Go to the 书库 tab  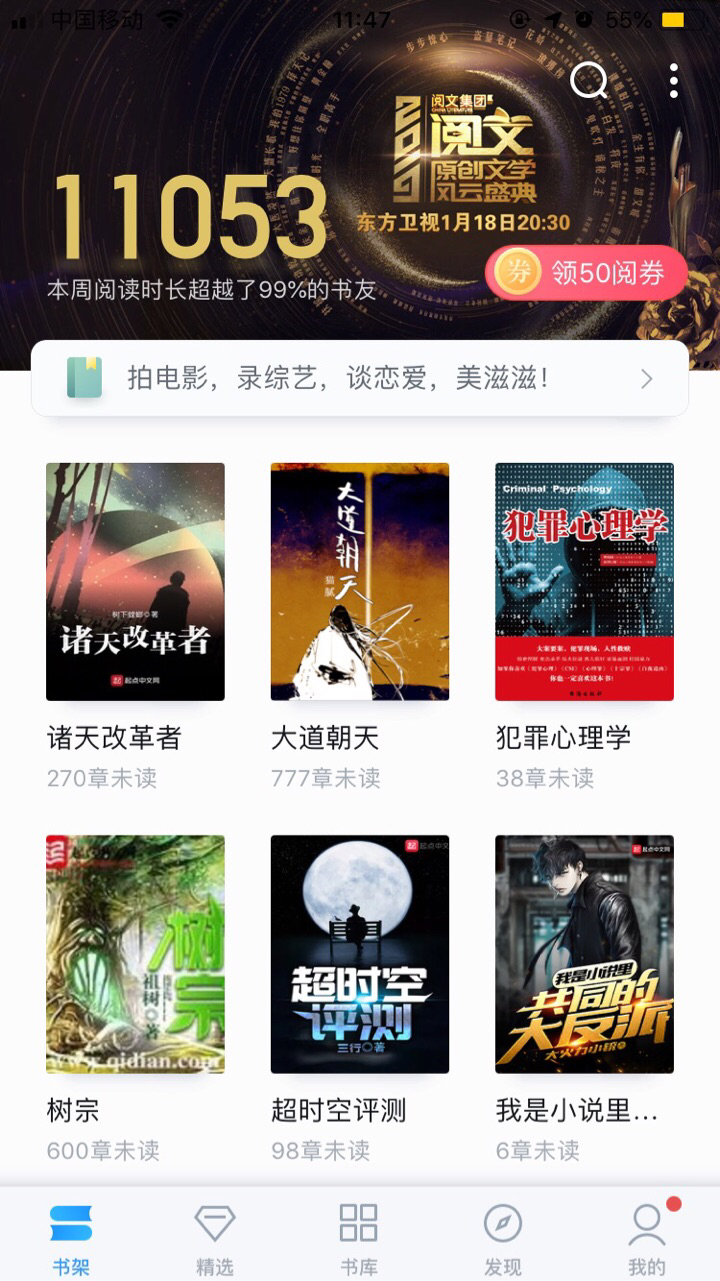coord(359,1238)
